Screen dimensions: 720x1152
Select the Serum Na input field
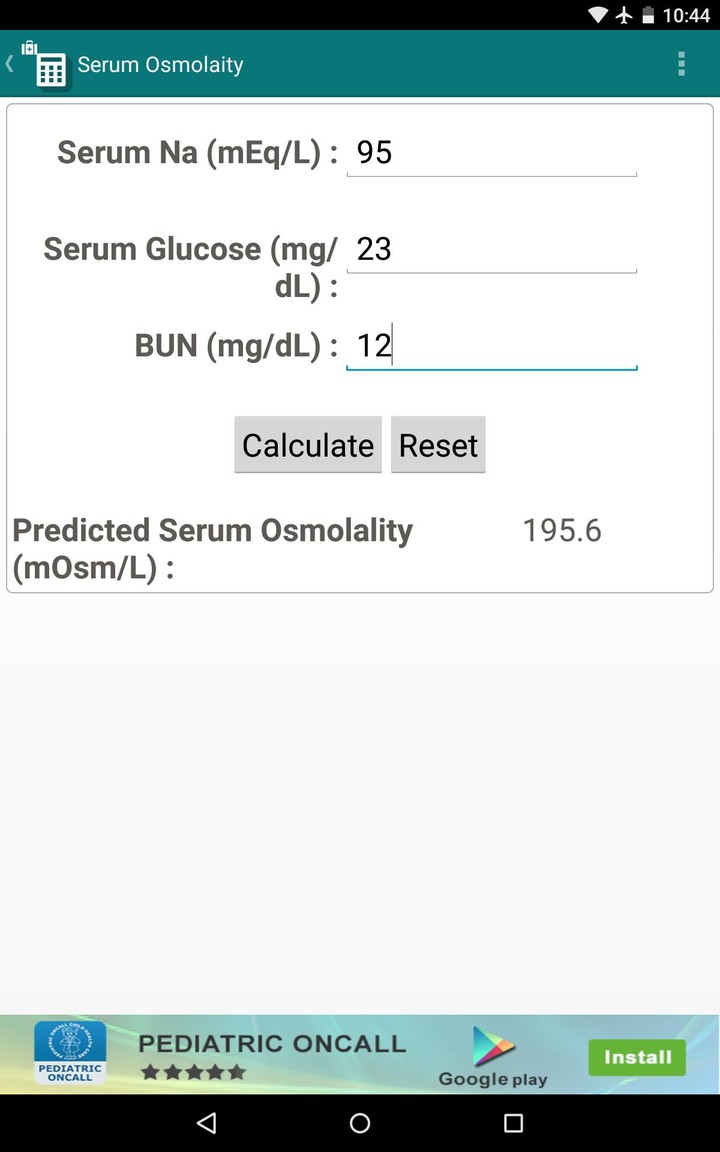click(x=491, y=152)
